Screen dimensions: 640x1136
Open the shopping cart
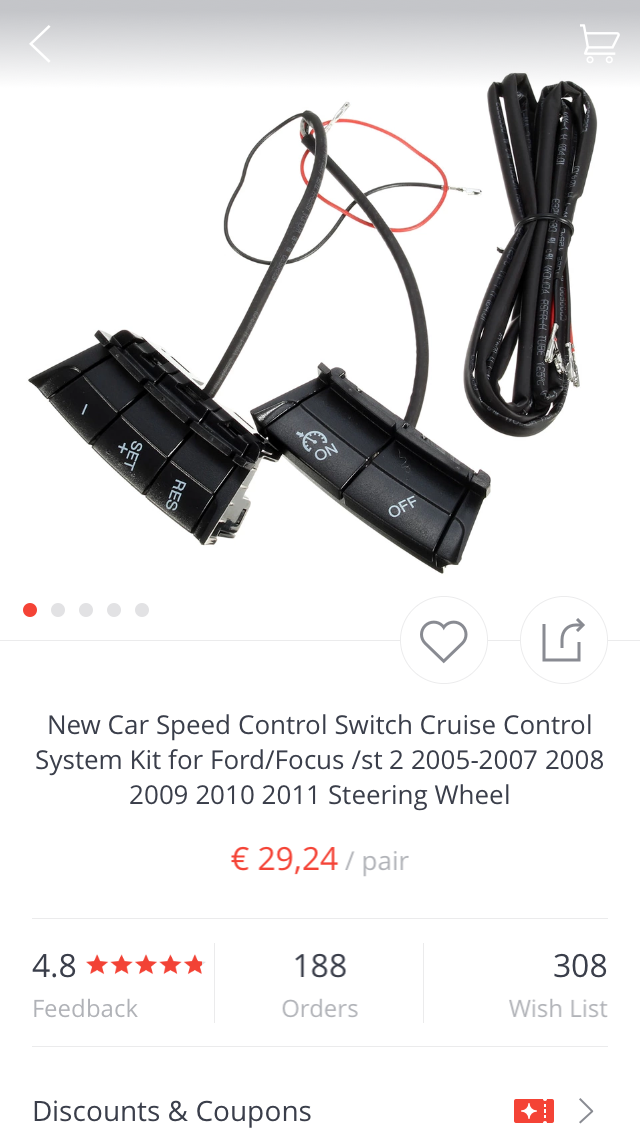pos(598,44)
